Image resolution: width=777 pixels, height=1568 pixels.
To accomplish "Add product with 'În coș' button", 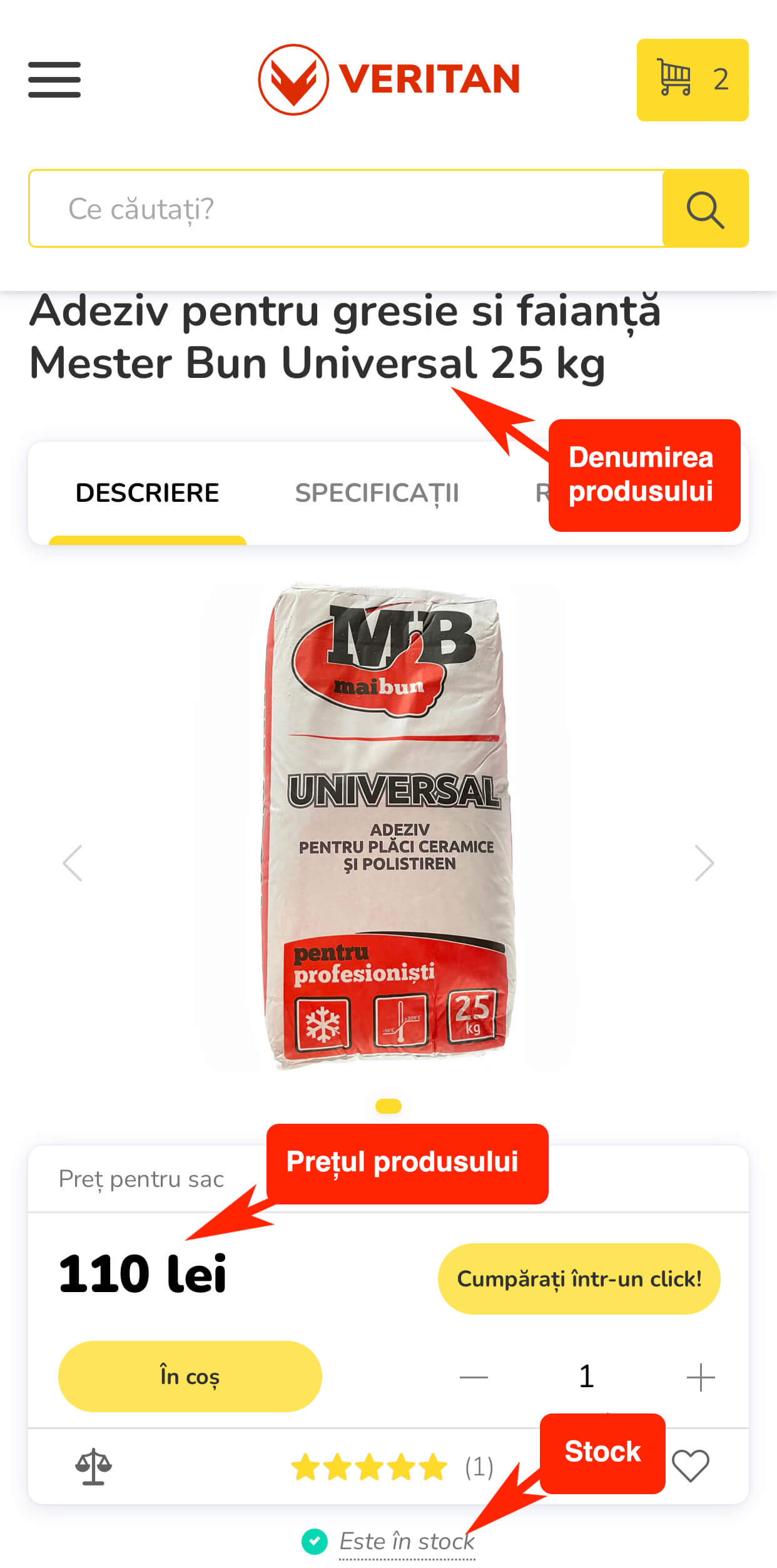I will (x=190, y=1376).
